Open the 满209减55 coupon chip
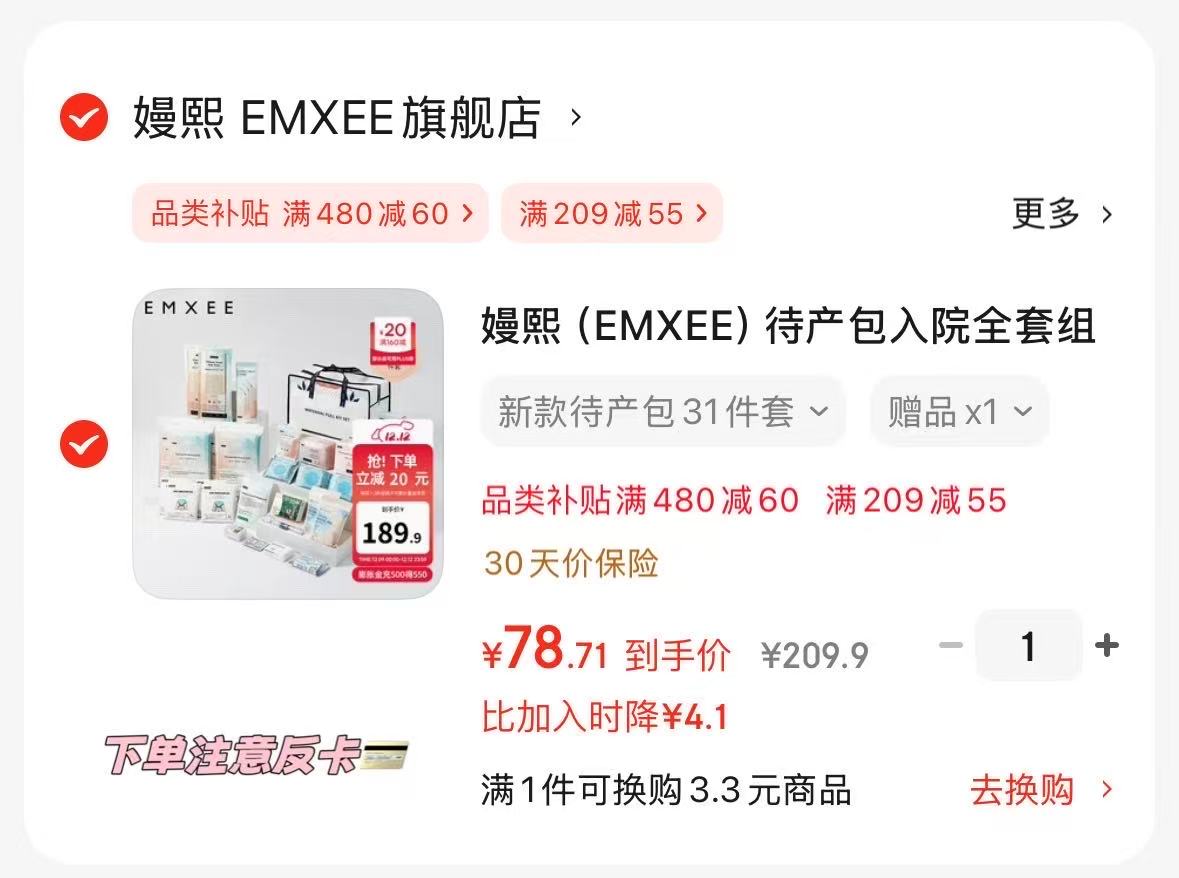 612,213
